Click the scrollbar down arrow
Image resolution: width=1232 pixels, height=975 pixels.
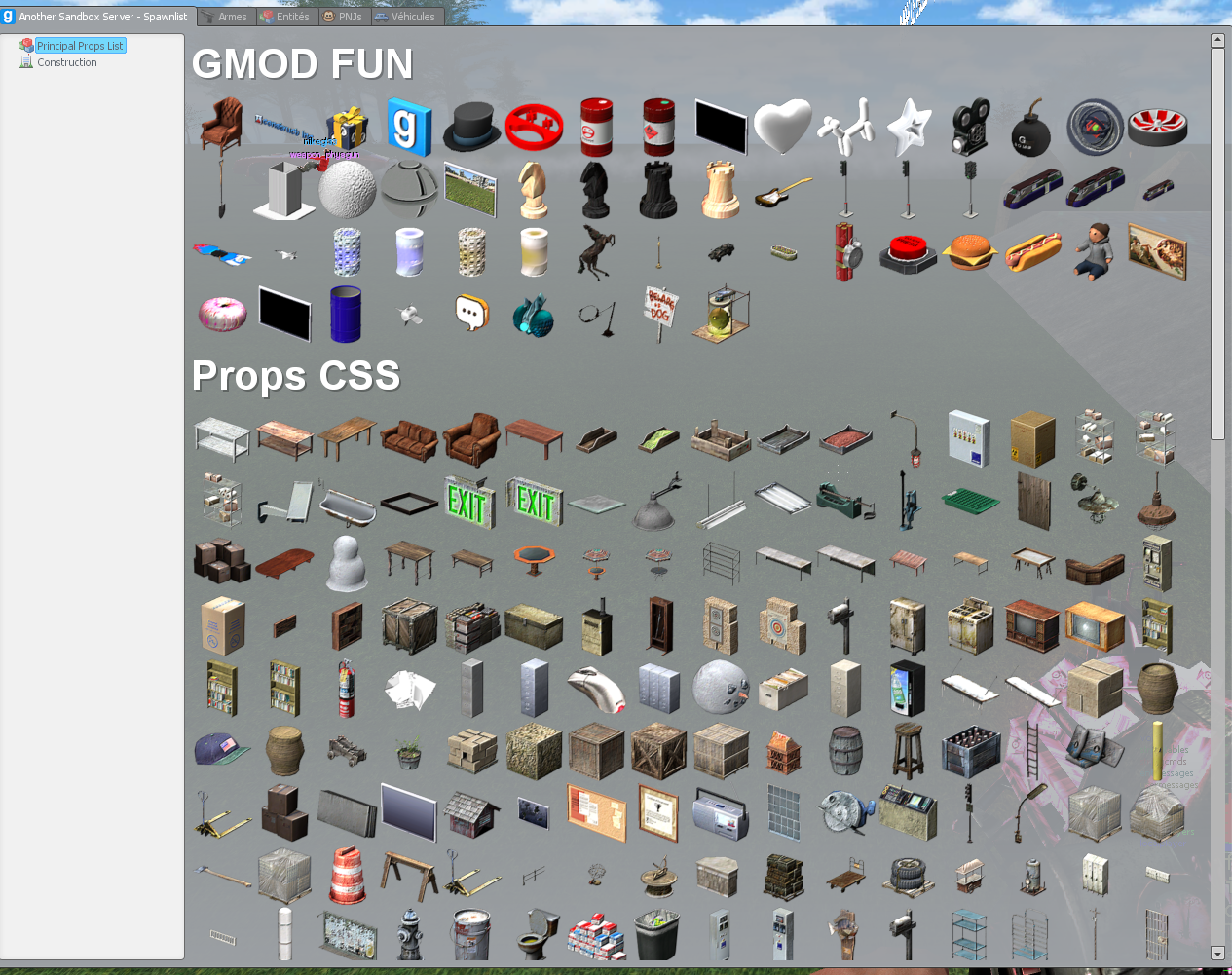coord(1217,953)
